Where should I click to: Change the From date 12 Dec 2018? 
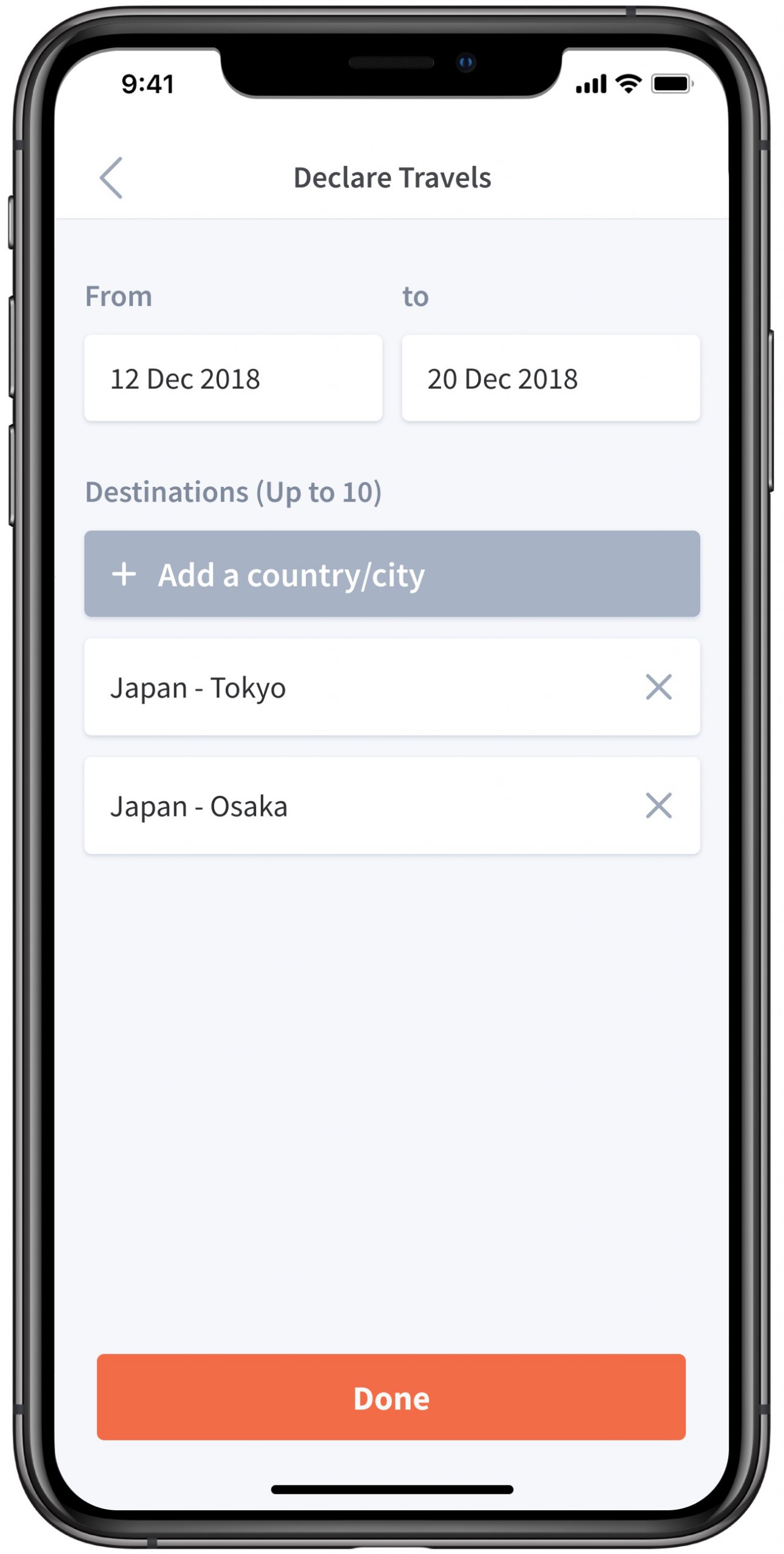click(x=233, y=378)
